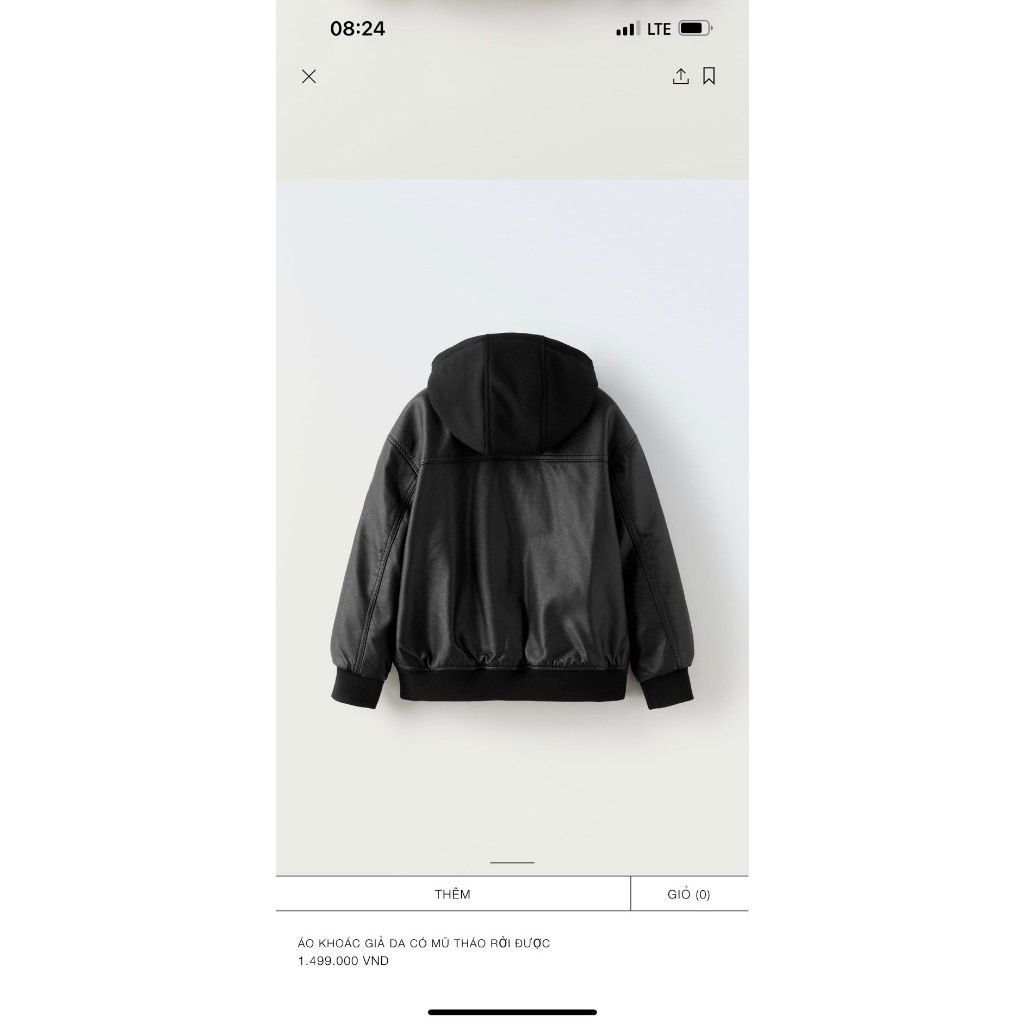Tap THÊM to add jacket to cart
1024x1024 pixels.
[453, 894]
